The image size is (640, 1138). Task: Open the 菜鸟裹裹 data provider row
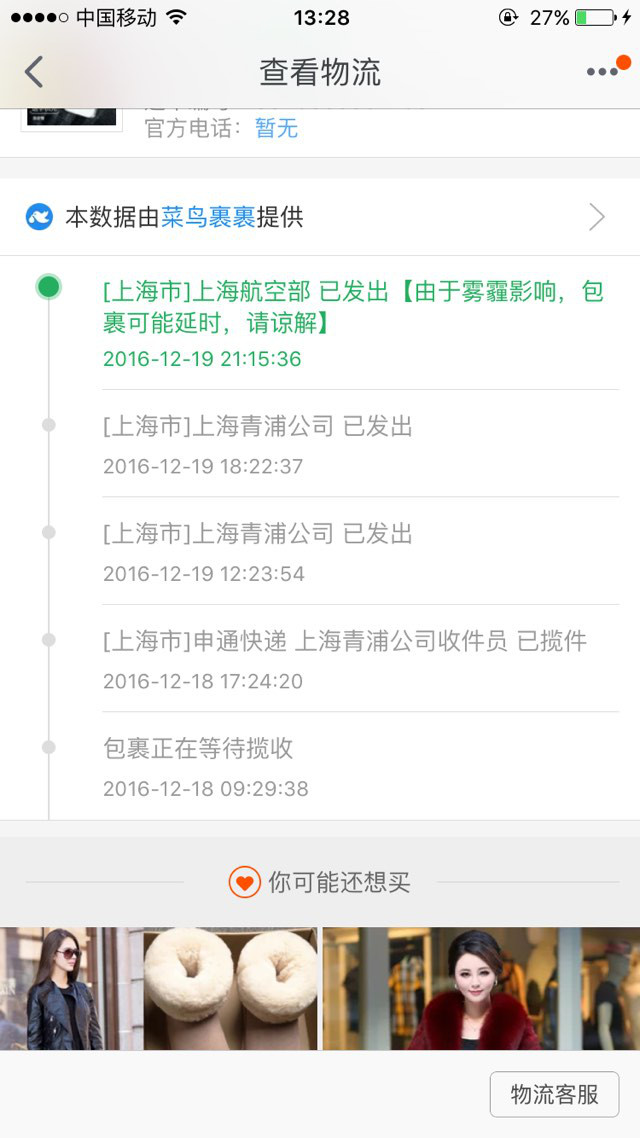click(320, 217)
